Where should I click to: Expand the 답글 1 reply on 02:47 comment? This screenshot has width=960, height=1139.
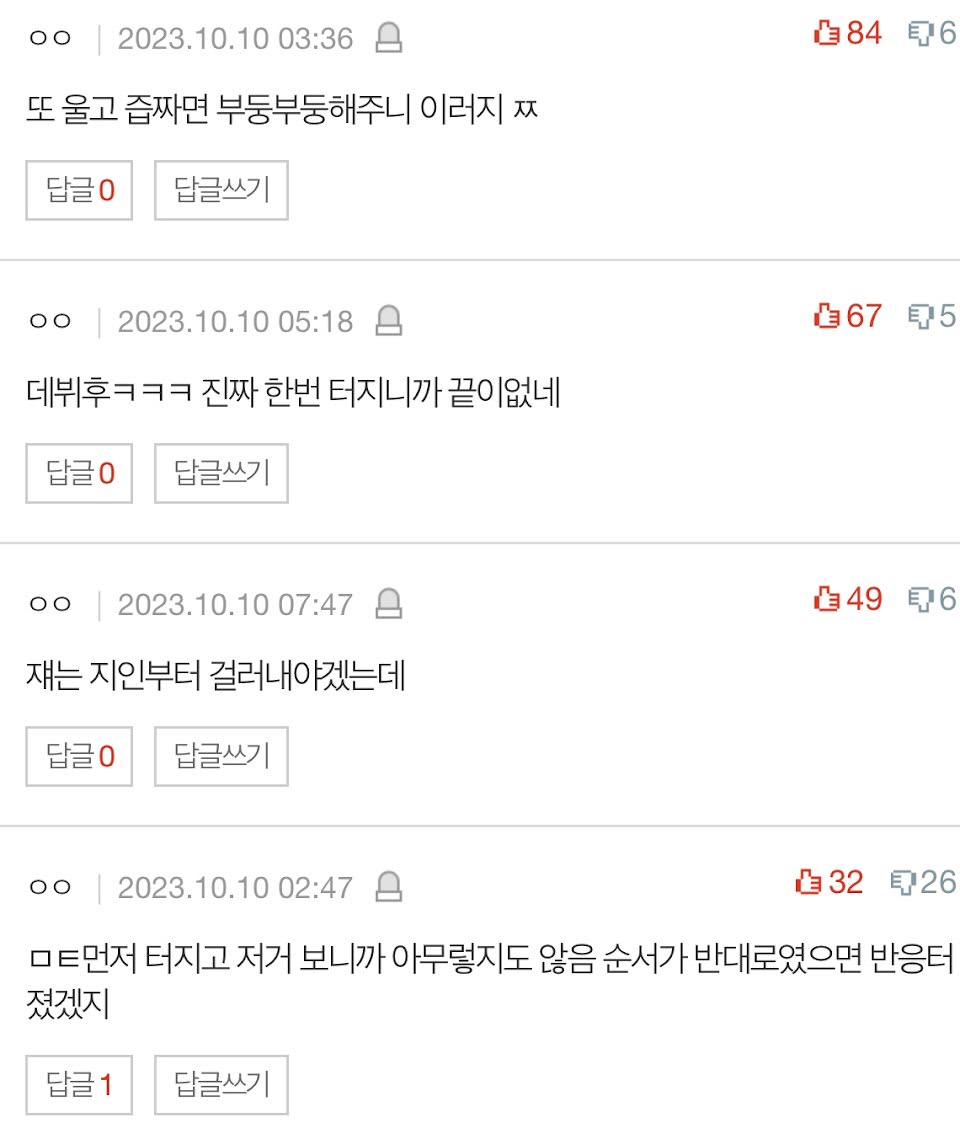tap(81, 1085)
